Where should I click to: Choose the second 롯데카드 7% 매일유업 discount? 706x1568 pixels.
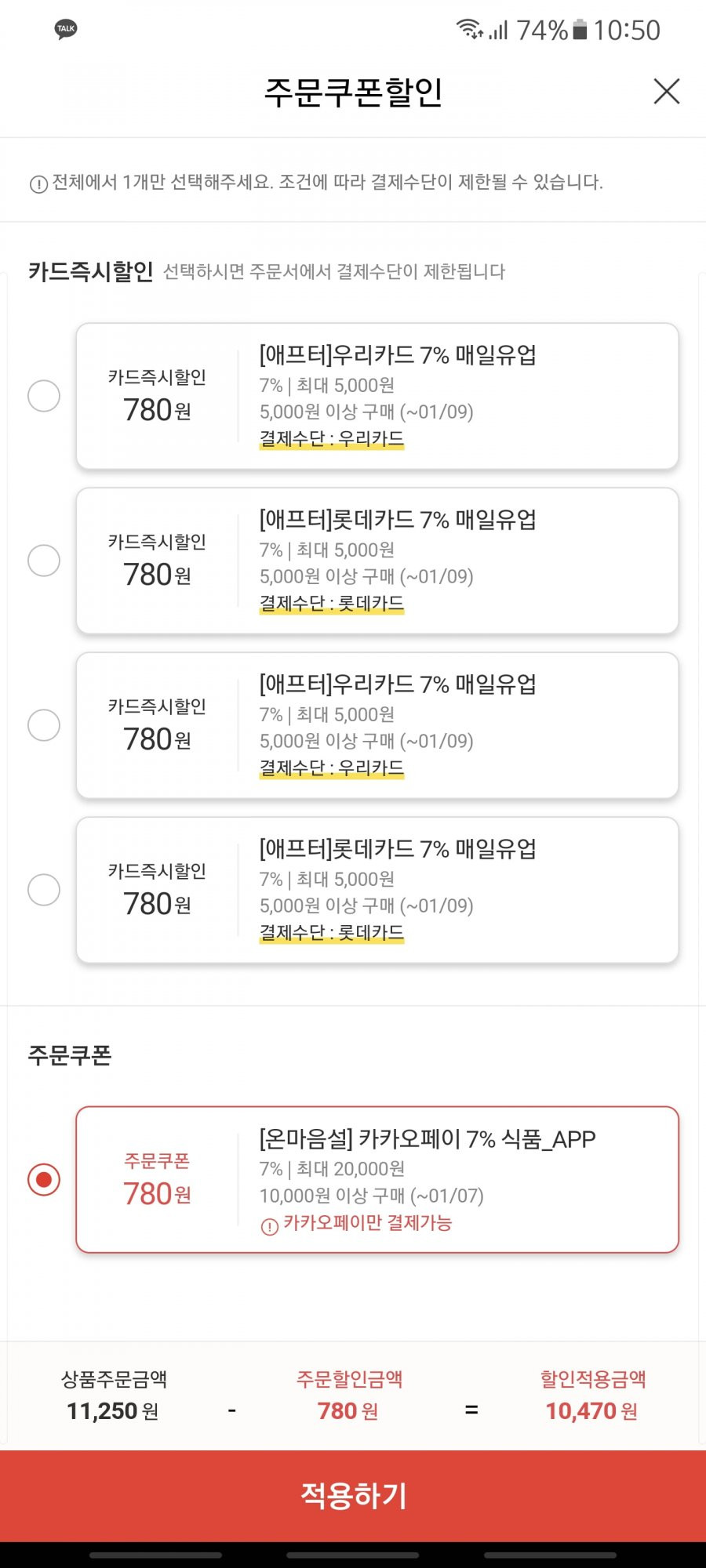44,890
